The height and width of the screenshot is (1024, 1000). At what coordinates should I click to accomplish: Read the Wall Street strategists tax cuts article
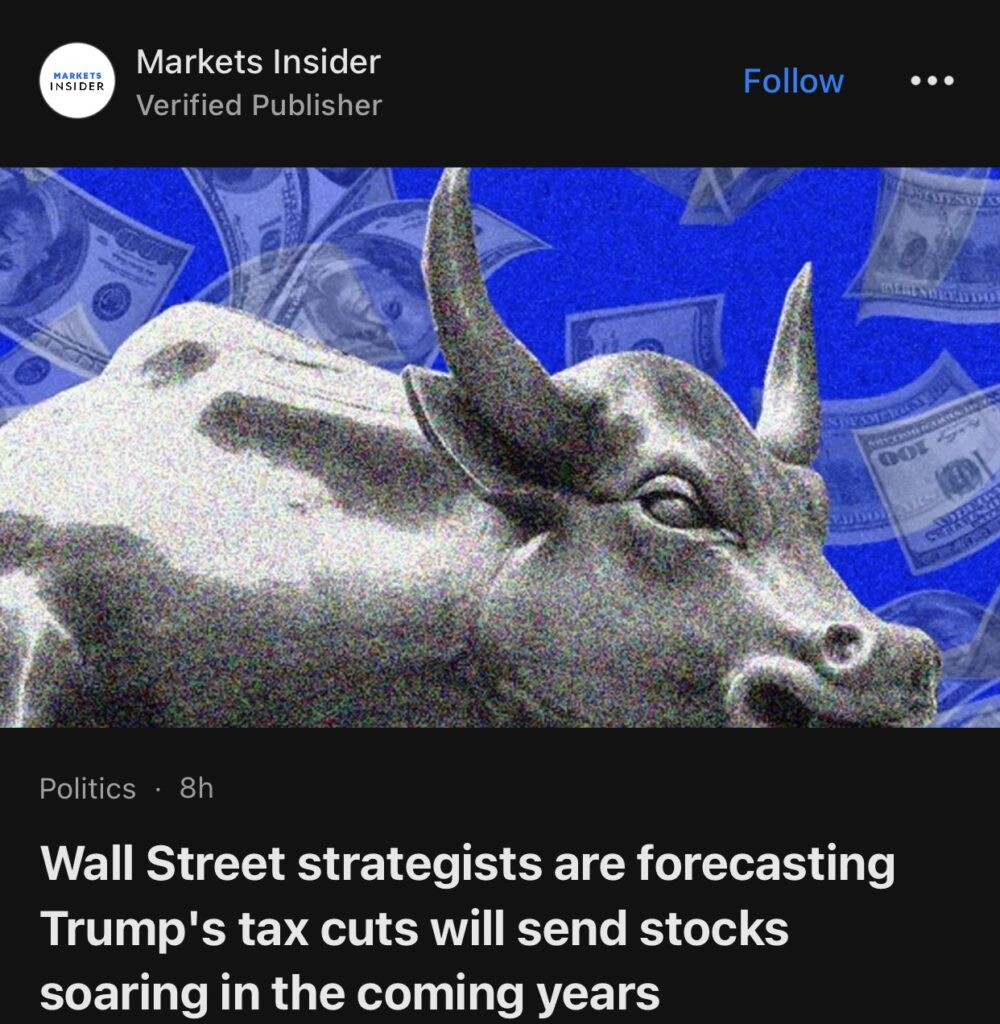[x=467, y=929]
